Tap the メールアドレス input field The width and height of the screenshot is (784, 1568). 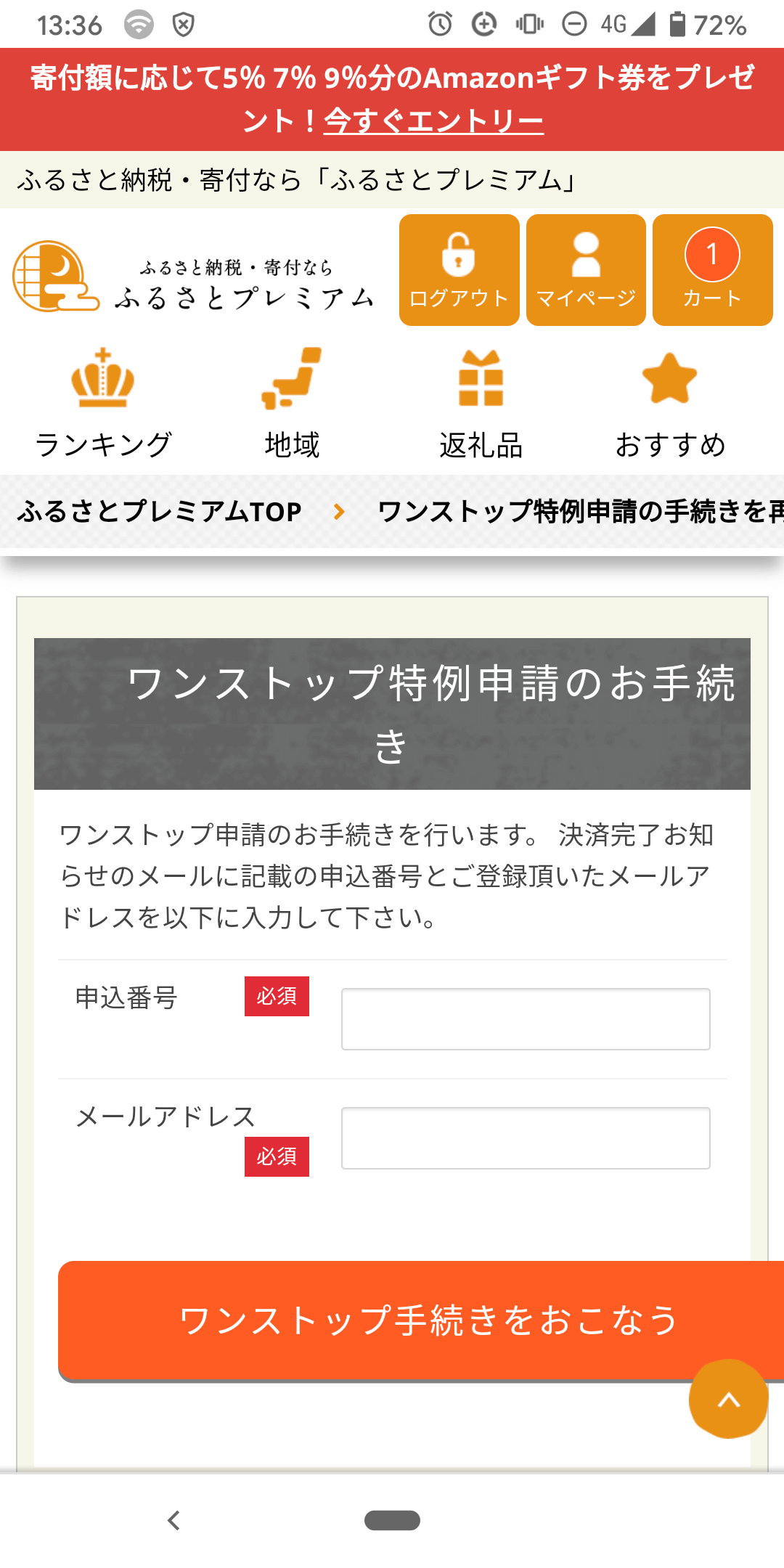526,1138
